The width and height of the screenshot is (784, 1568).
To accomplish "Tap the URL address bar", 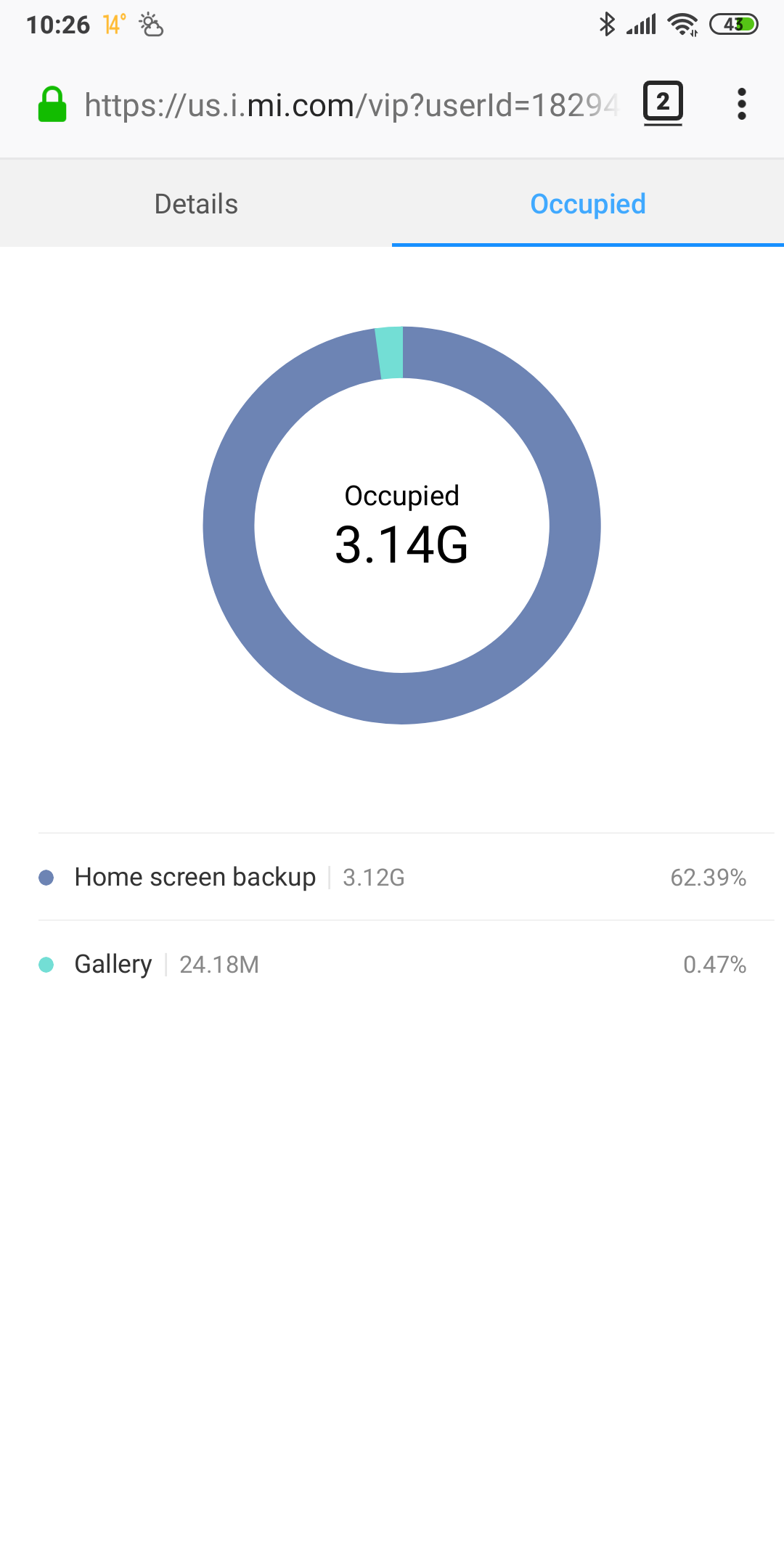I will pos(351,105).
